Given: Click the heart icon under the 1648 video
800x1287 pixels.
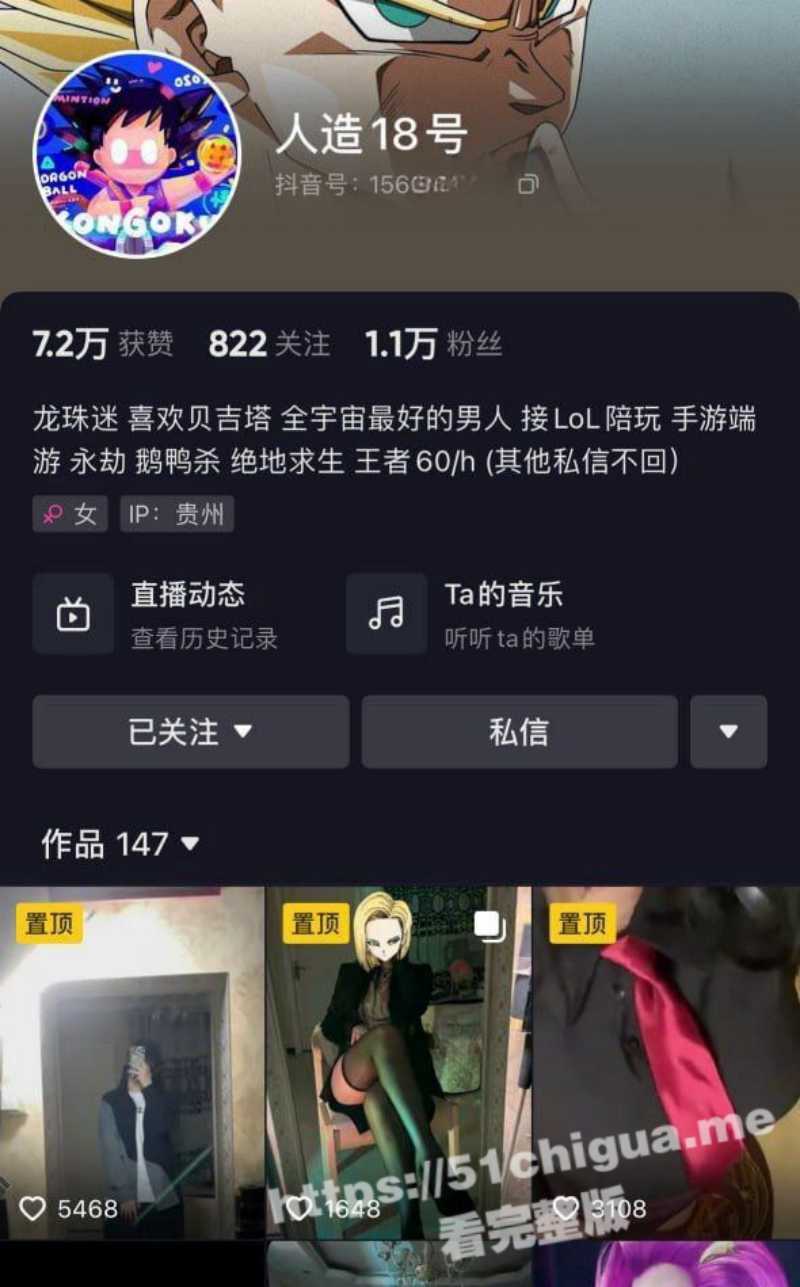Looking at the screenshot, I should (302, 1207).
